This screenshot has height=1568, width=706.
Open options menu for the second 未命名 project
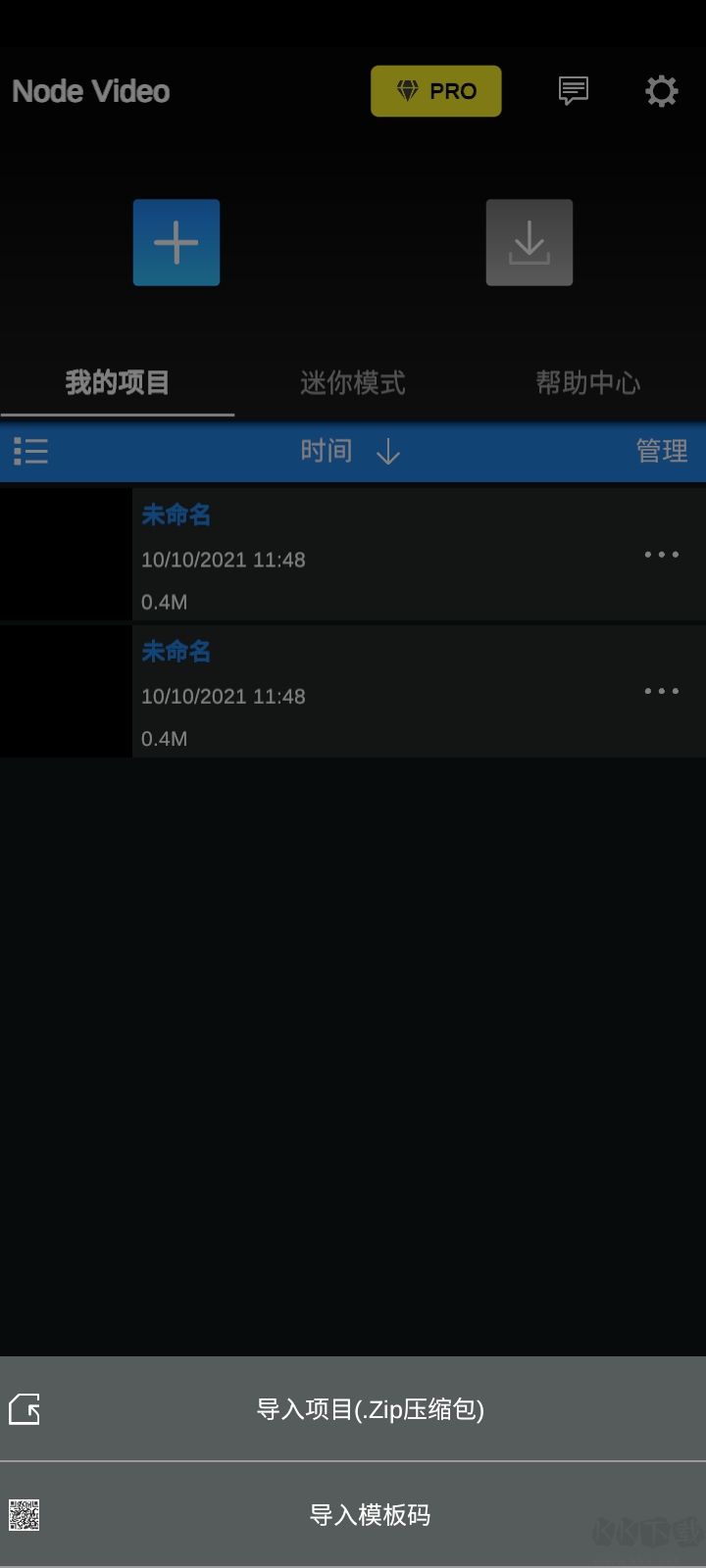(x=661, y=691)
